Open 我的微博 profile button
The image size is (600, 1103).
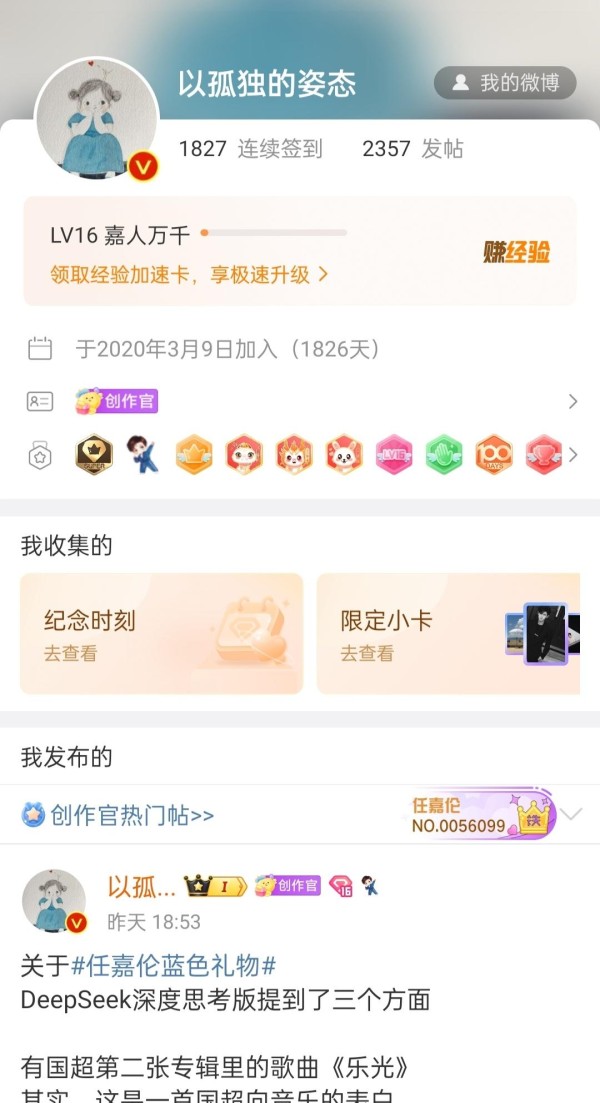[x=505, y=83]
